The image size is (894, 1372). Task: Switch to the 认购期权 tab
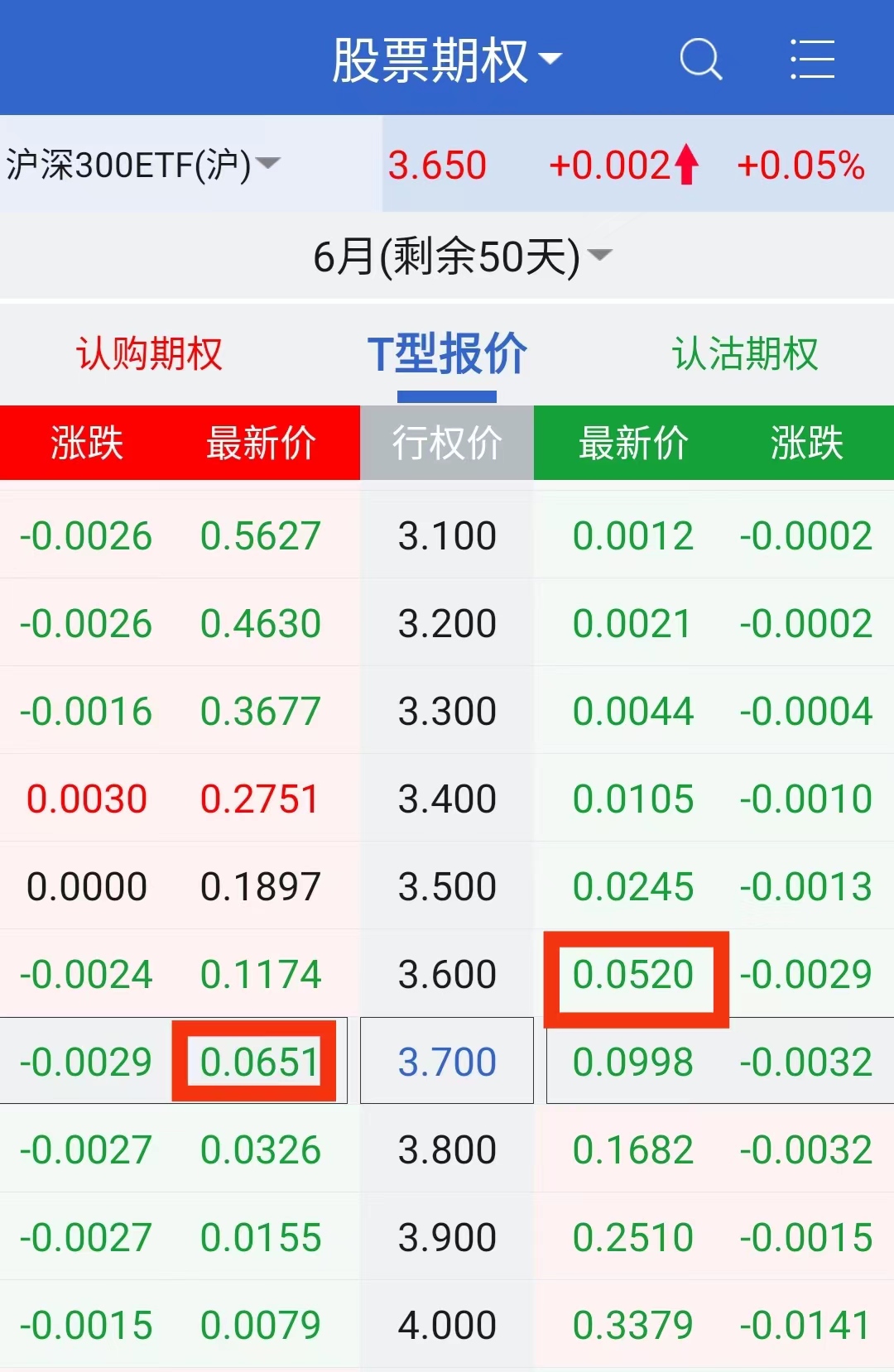point(149,354)
